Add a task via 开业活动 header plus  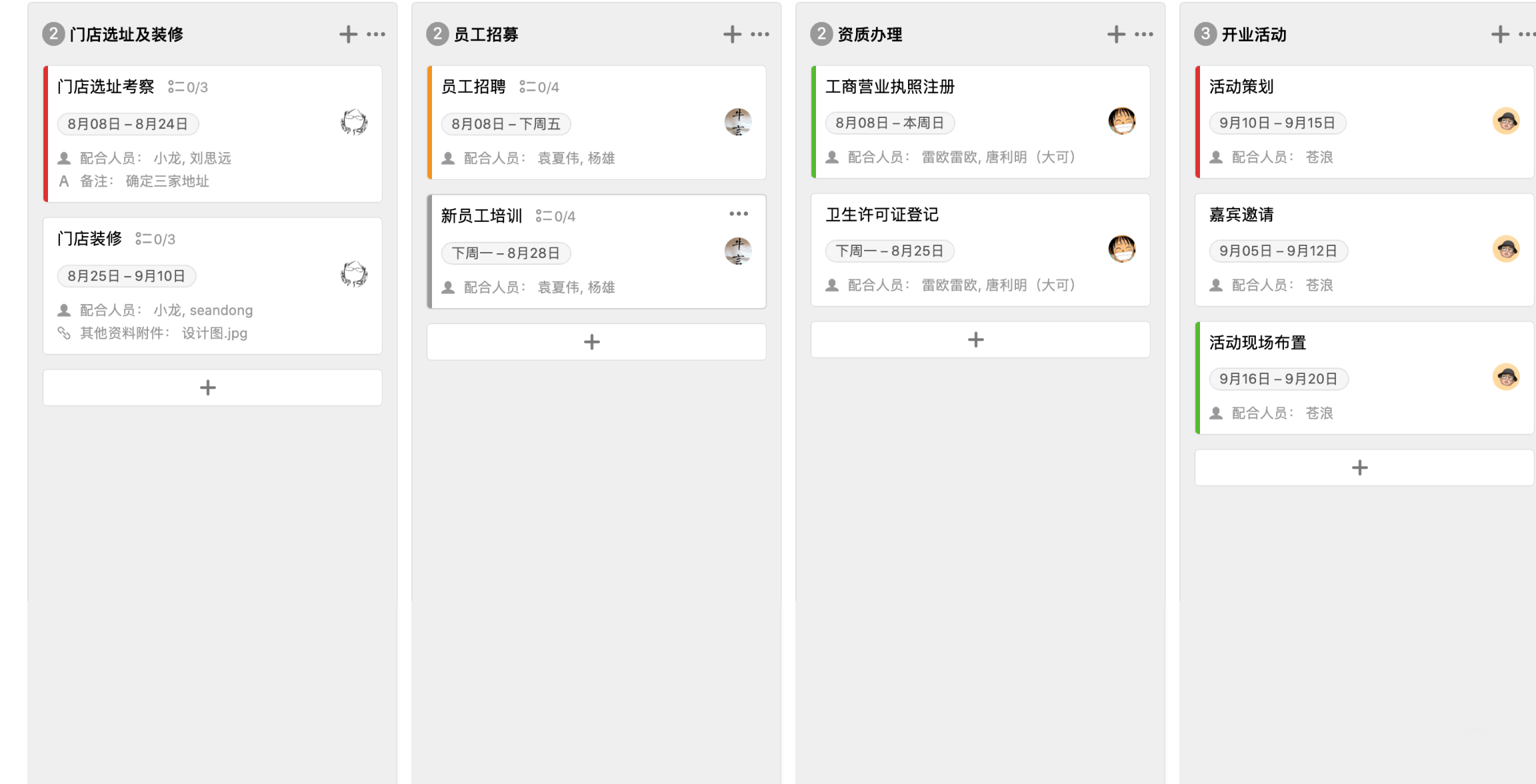[1500, 34]
